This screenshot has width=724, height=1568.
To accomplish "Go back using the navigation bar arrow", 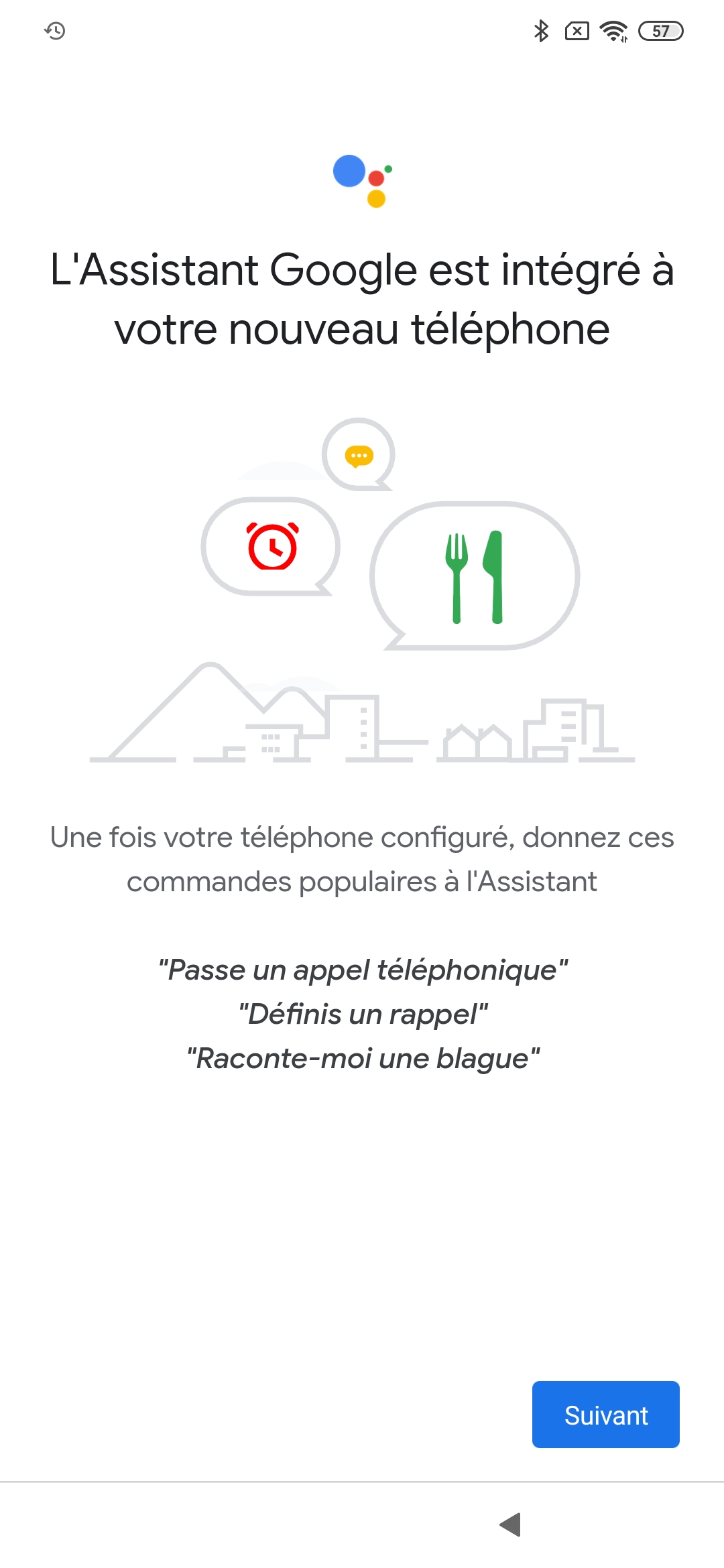I will tap(511, 1524).
